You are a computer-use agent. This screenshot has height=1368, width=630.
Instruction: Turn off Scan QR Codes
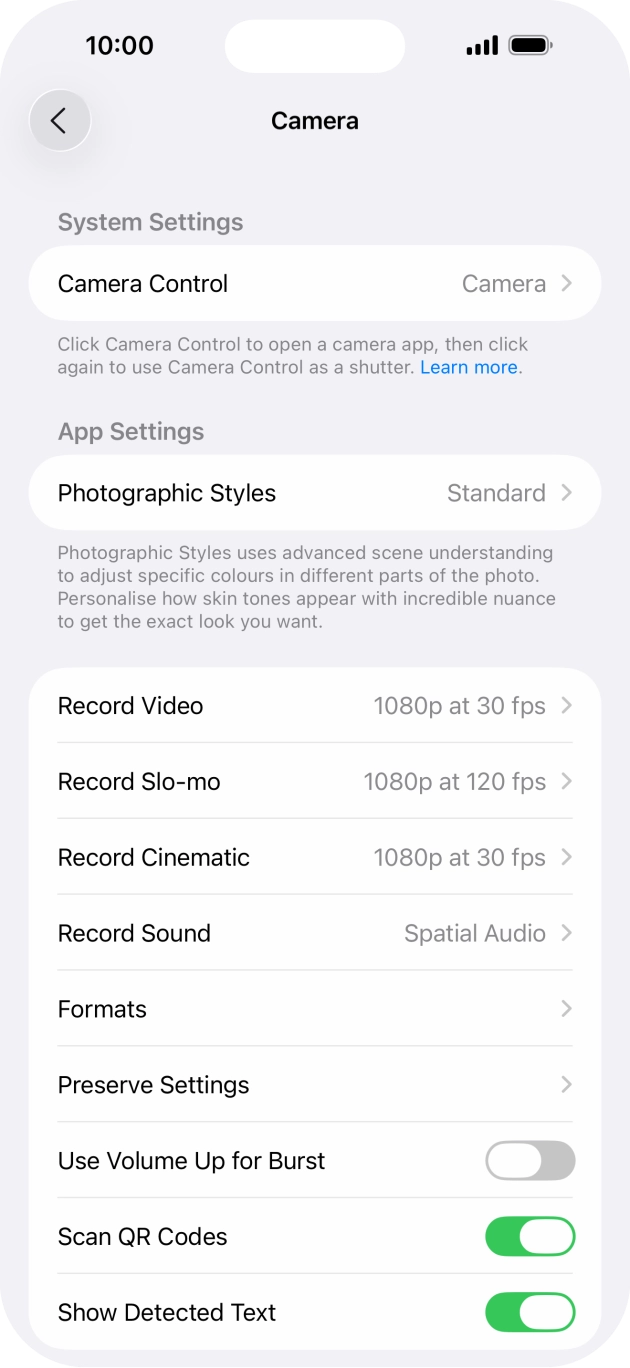pos(530,1238)
